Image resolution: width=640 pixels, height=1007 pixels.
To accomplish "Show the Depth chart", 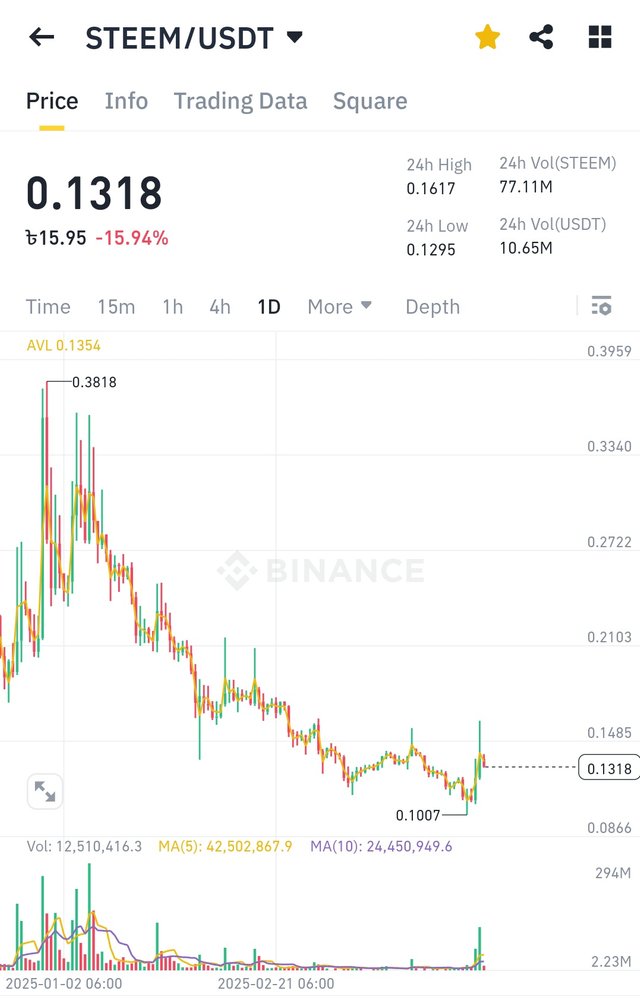I will pyautogui.click(x=433, y=307).
